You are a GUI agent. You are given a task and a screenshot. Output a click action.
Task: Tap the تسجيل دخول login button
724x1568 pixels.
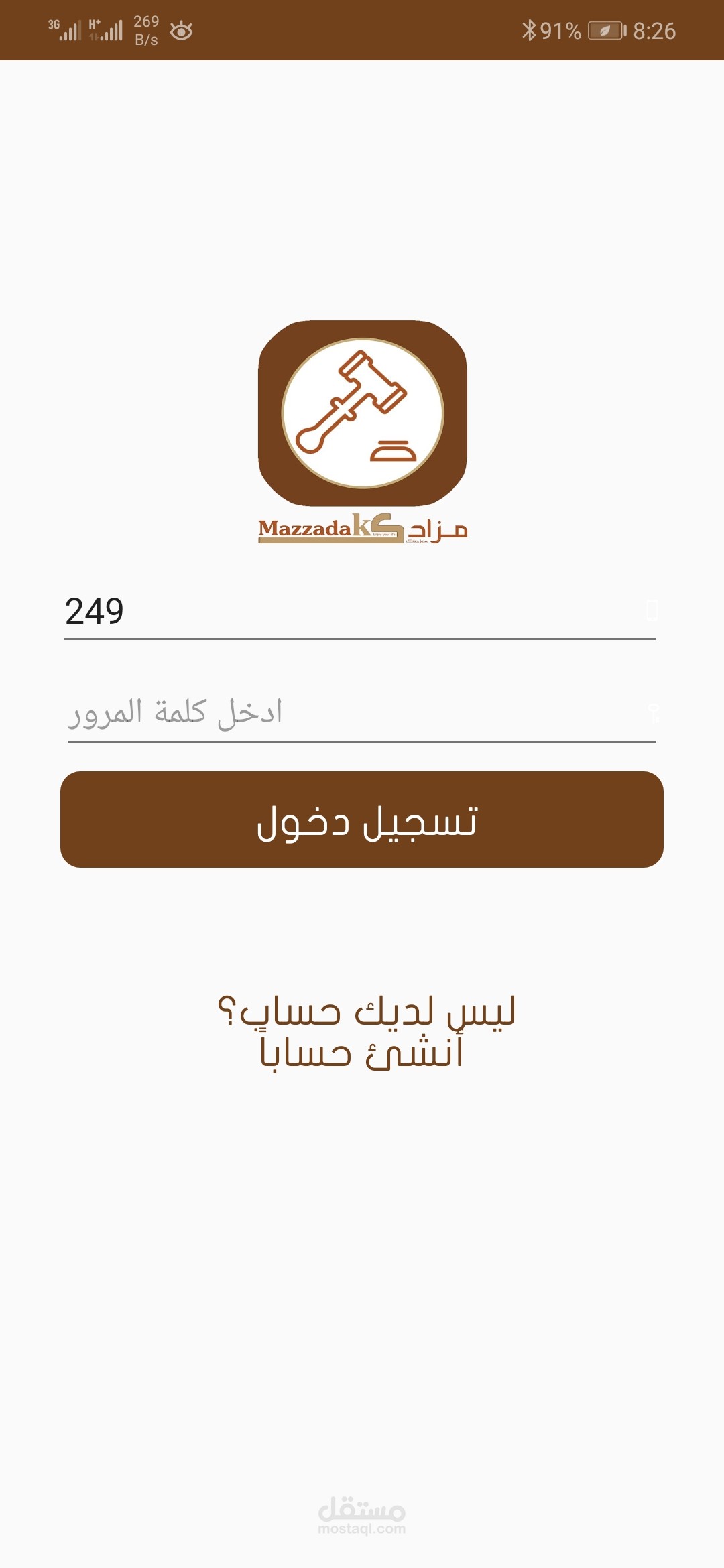(362, 820)
